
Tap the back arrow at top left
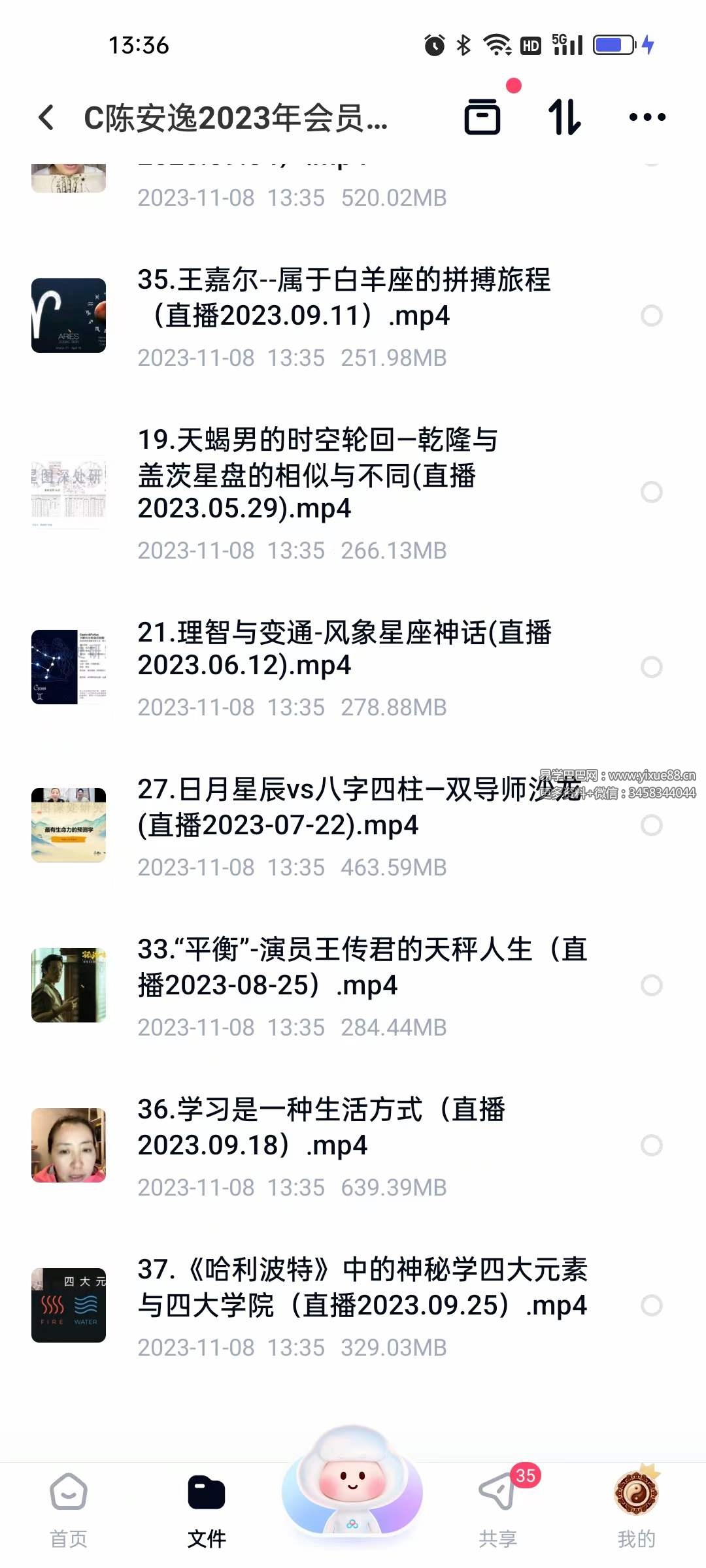44,118
